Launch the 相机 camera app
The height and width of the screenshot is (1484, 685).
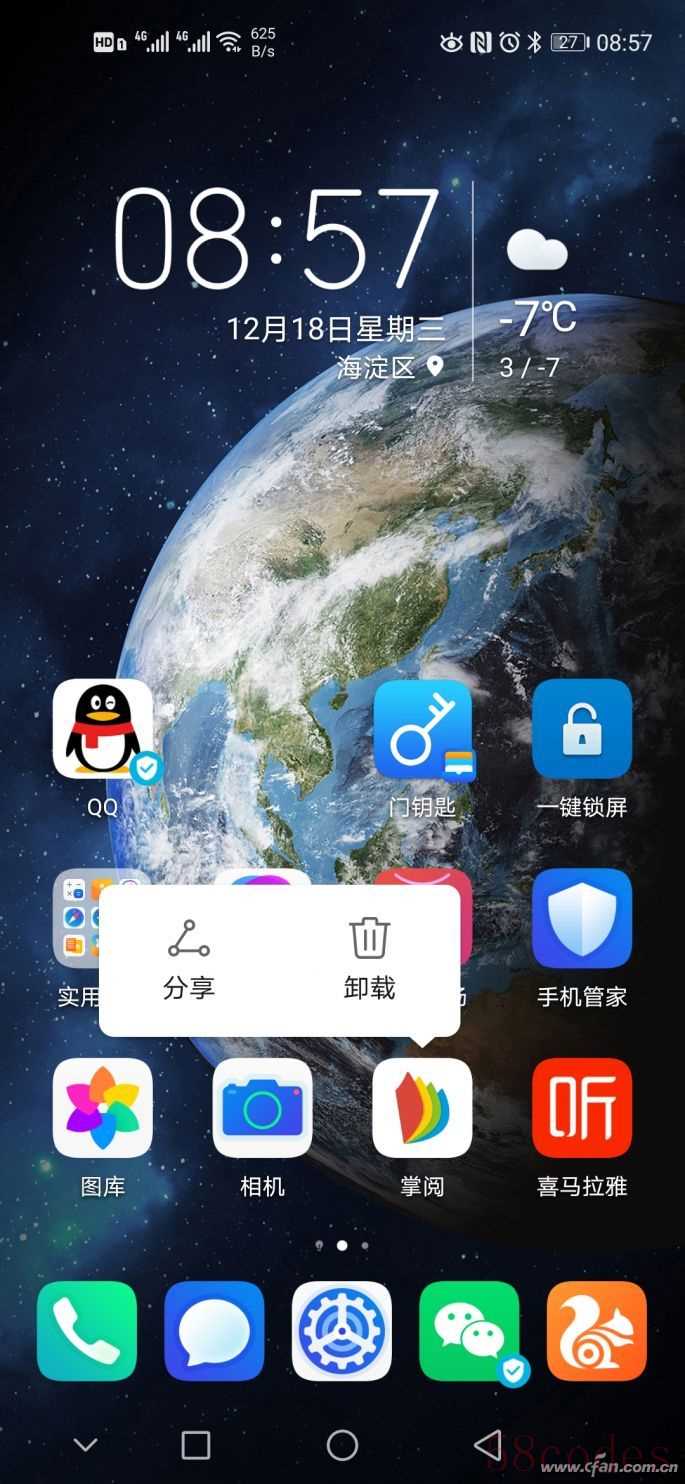262,1108
